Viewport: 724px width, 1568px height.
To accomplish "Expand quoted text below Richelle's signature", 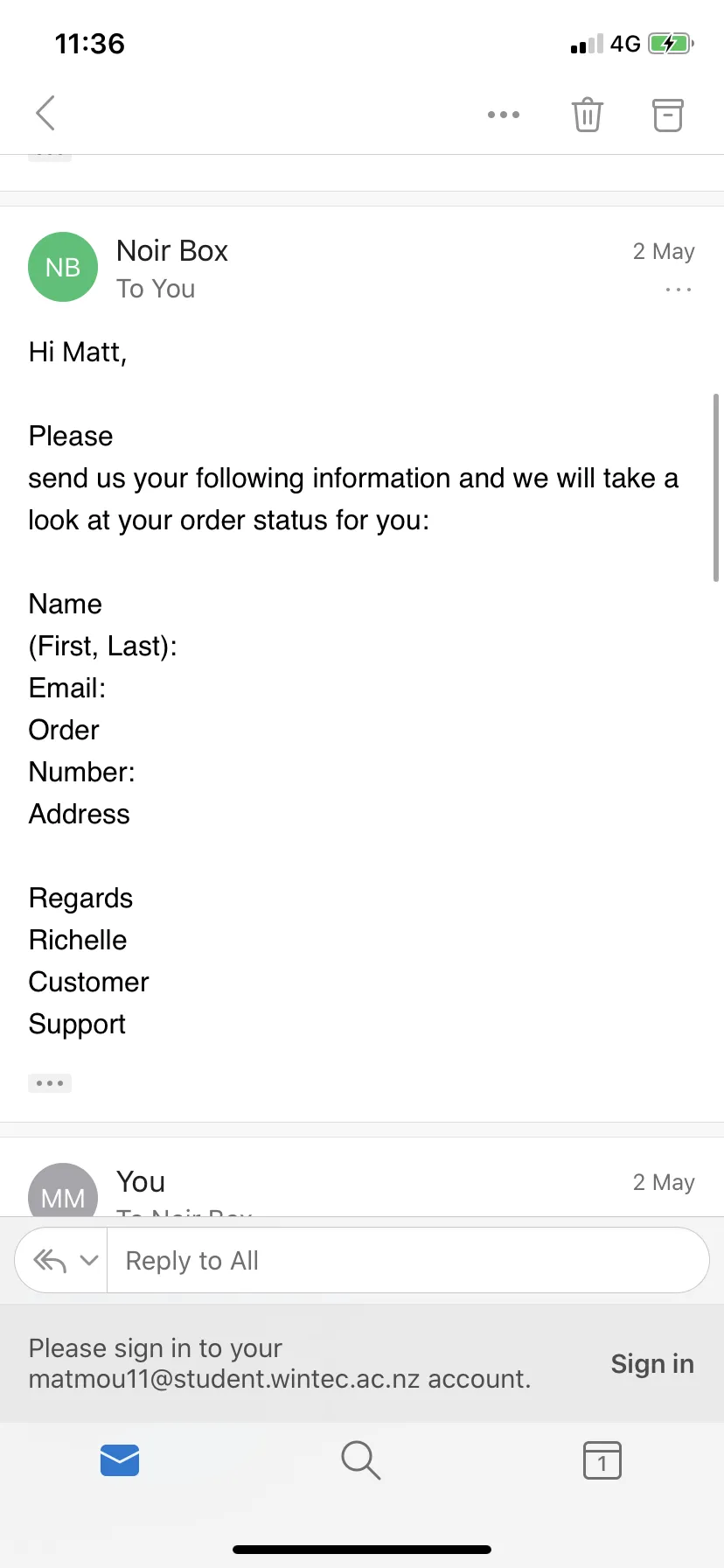I will [x=50, y=1083].
